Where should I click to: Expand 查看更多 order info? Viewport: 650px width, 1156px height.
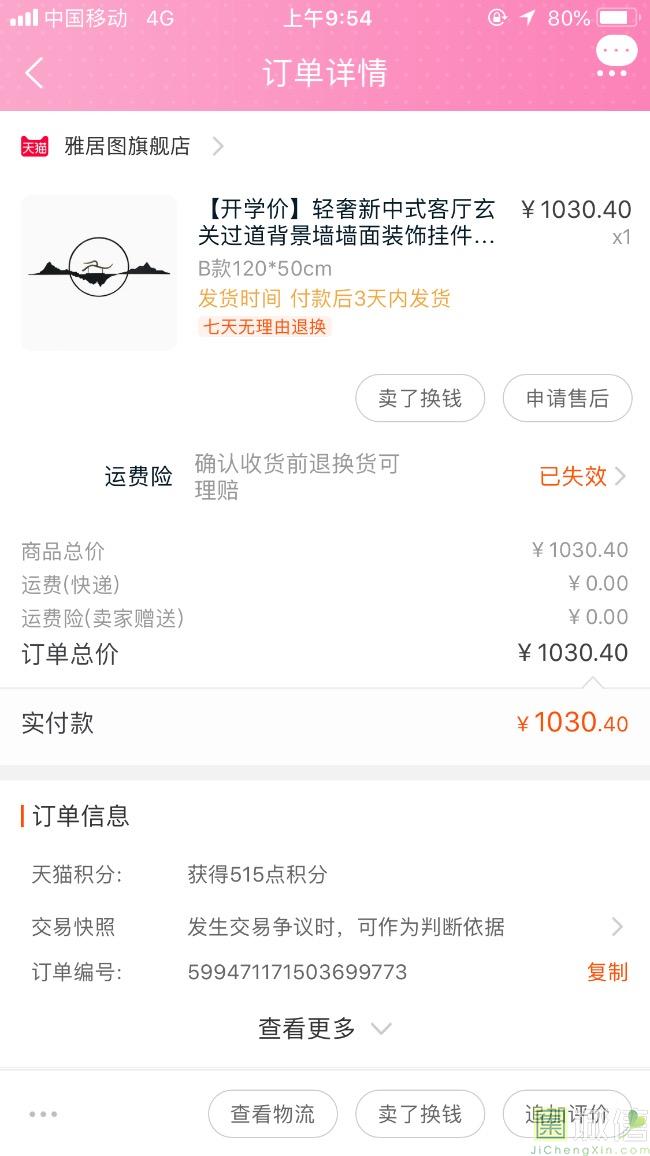pos(325,1028)
